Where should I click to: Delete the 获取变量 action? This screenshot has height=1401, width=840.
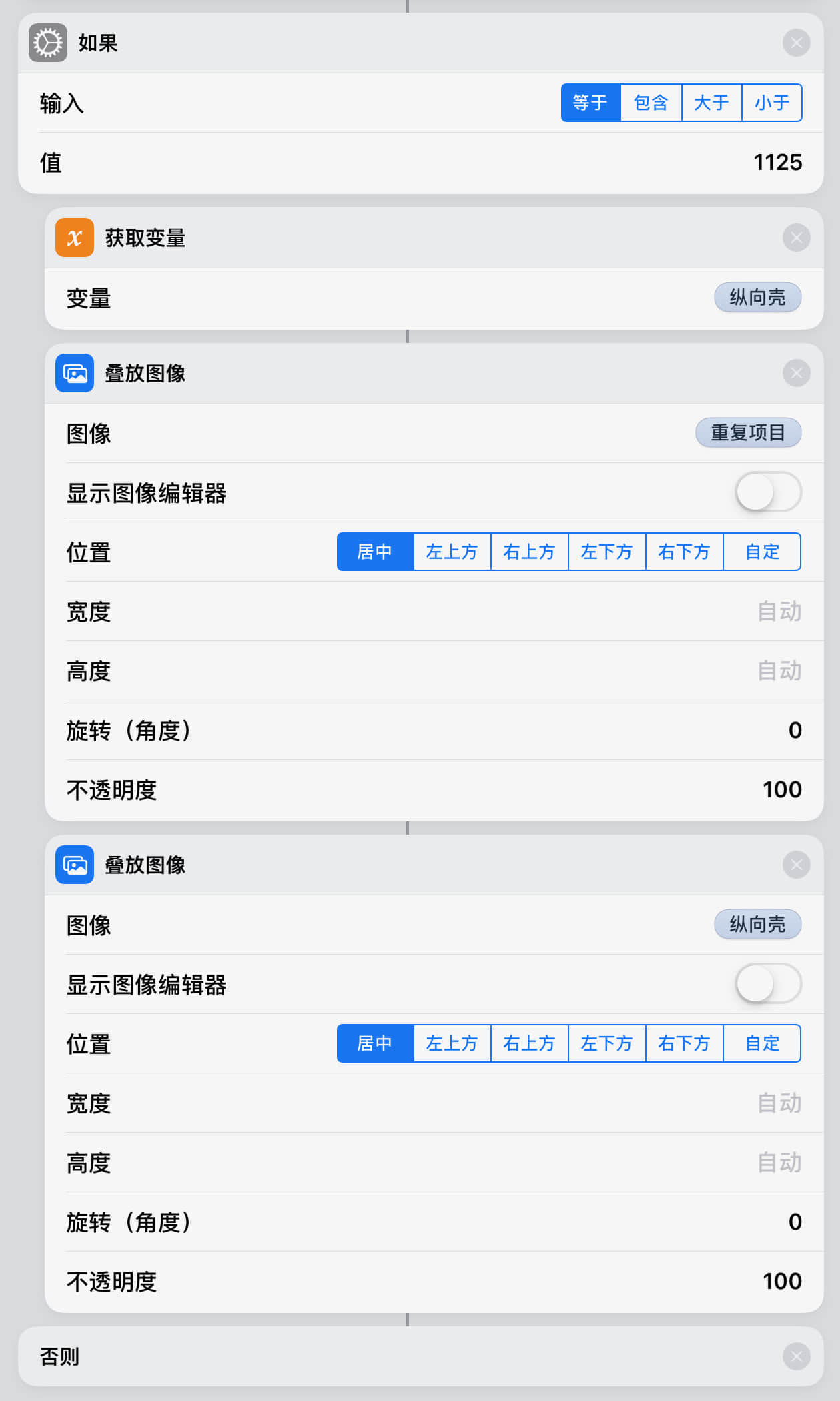796,238
